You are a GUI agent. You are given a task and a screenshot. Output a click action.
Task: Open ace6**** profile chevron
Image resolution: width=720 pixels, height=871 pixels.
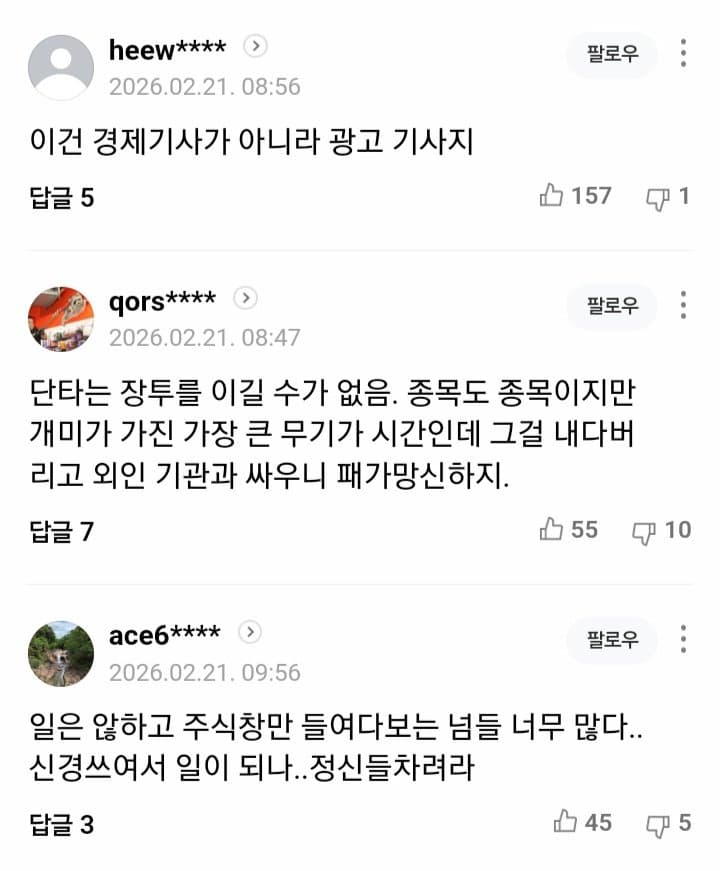click(249, 632)
